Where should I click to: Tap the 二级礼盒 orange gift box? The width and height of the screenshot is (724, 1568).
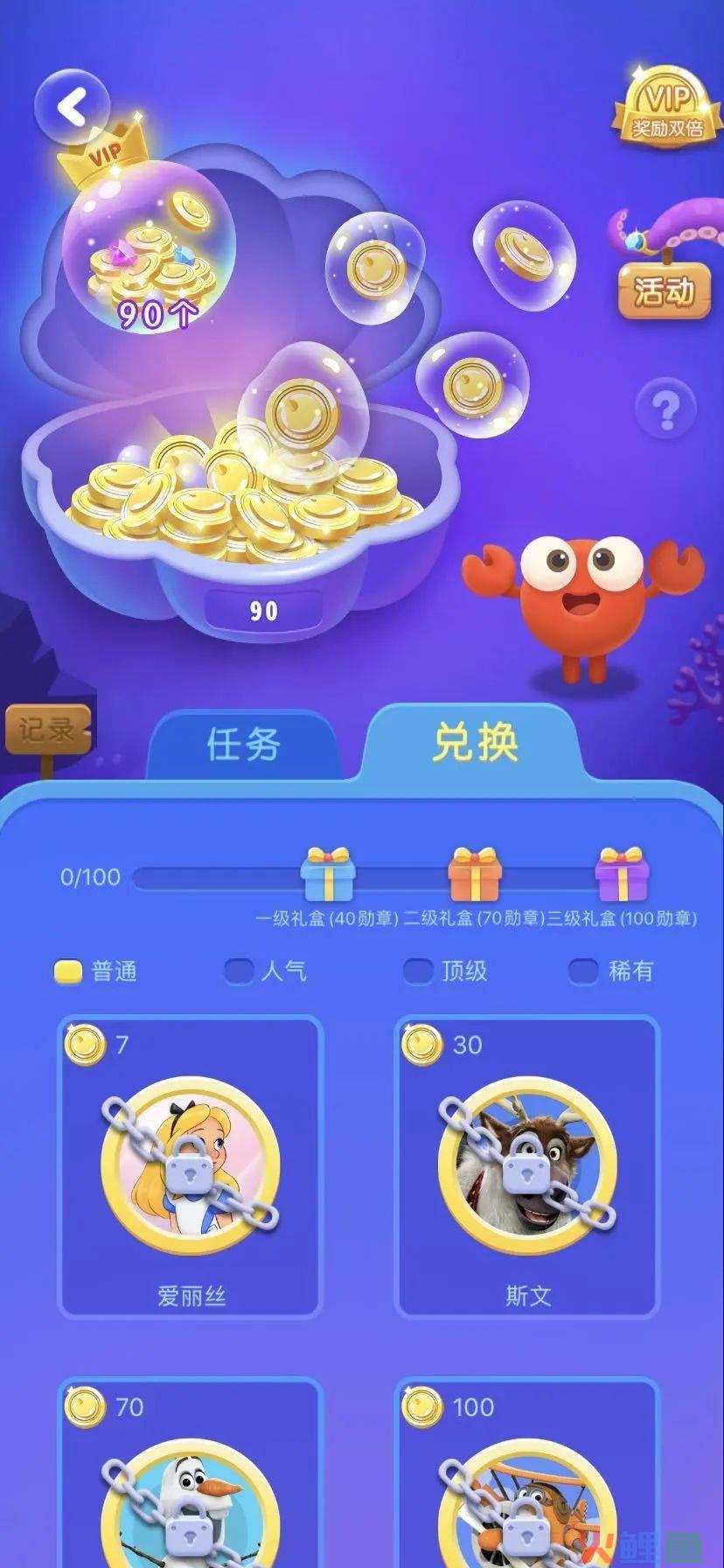475,874
